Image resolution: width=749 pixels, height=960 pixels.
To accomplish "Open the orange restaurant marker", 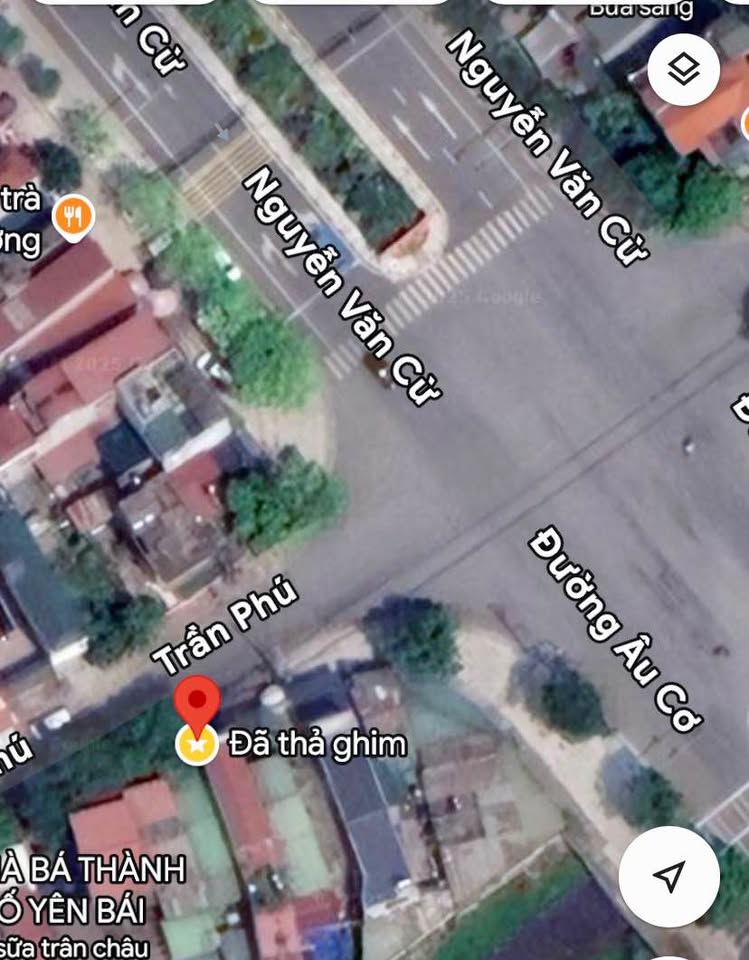I will click(x=73, y=215).
